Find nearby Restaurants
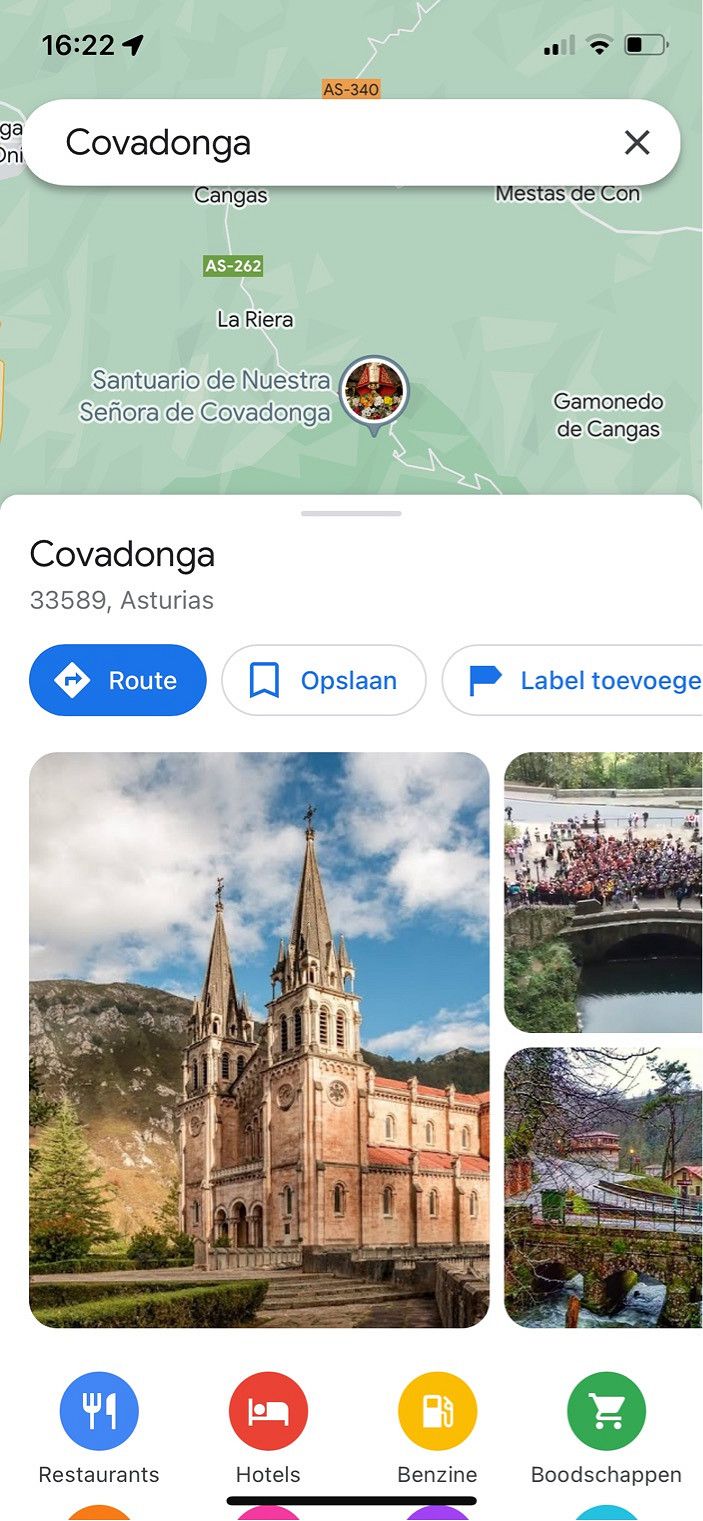 (99, 1411)
